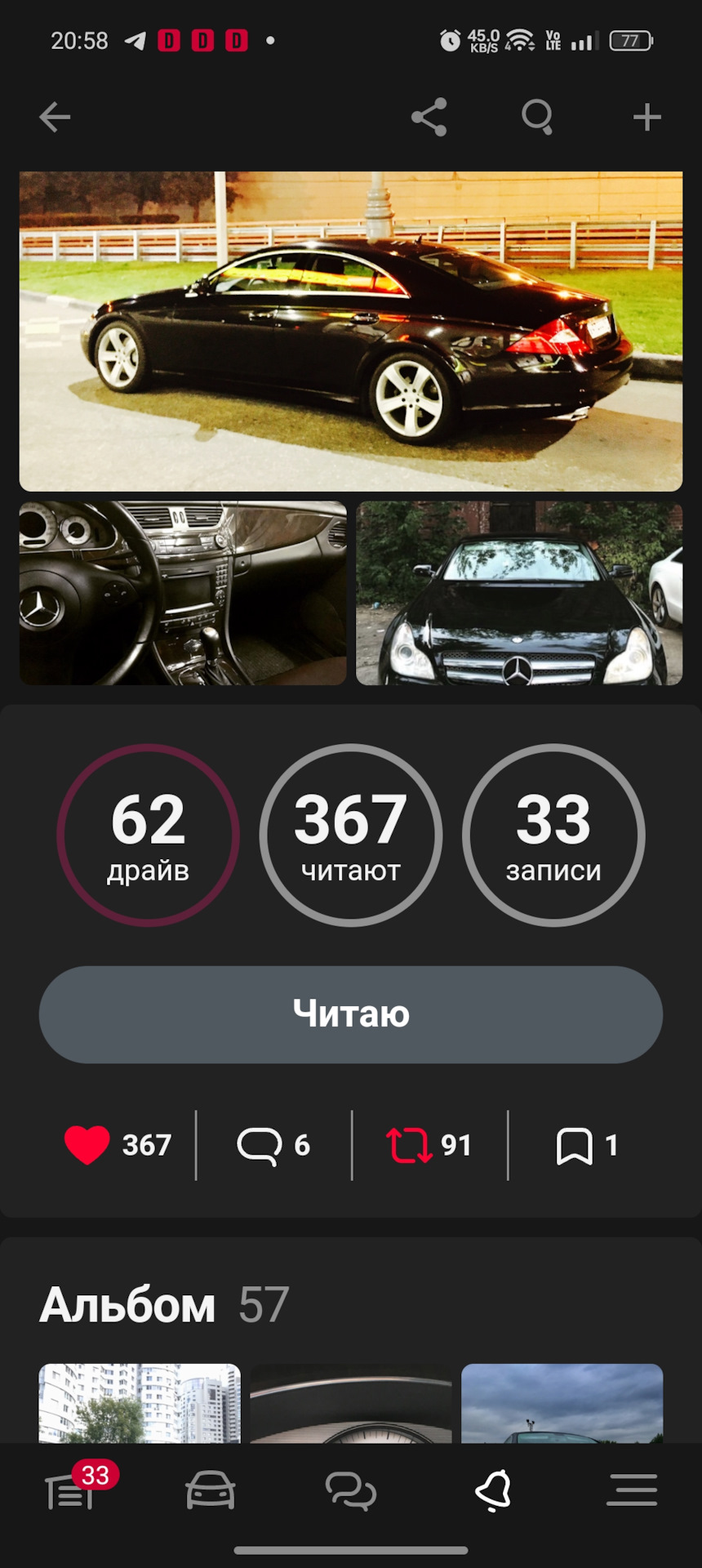Share this car page

pos(429,118)
